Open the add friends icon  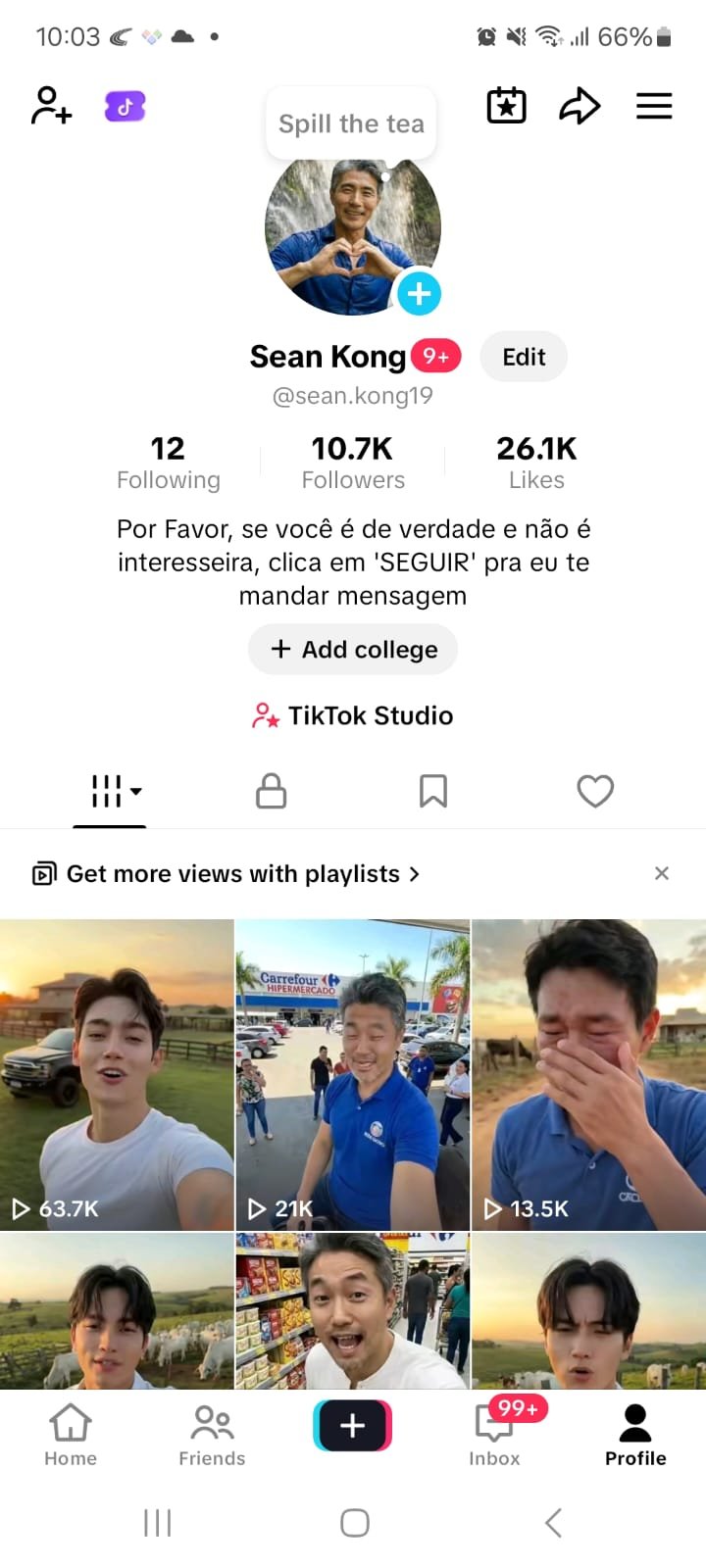click(51, 106)
